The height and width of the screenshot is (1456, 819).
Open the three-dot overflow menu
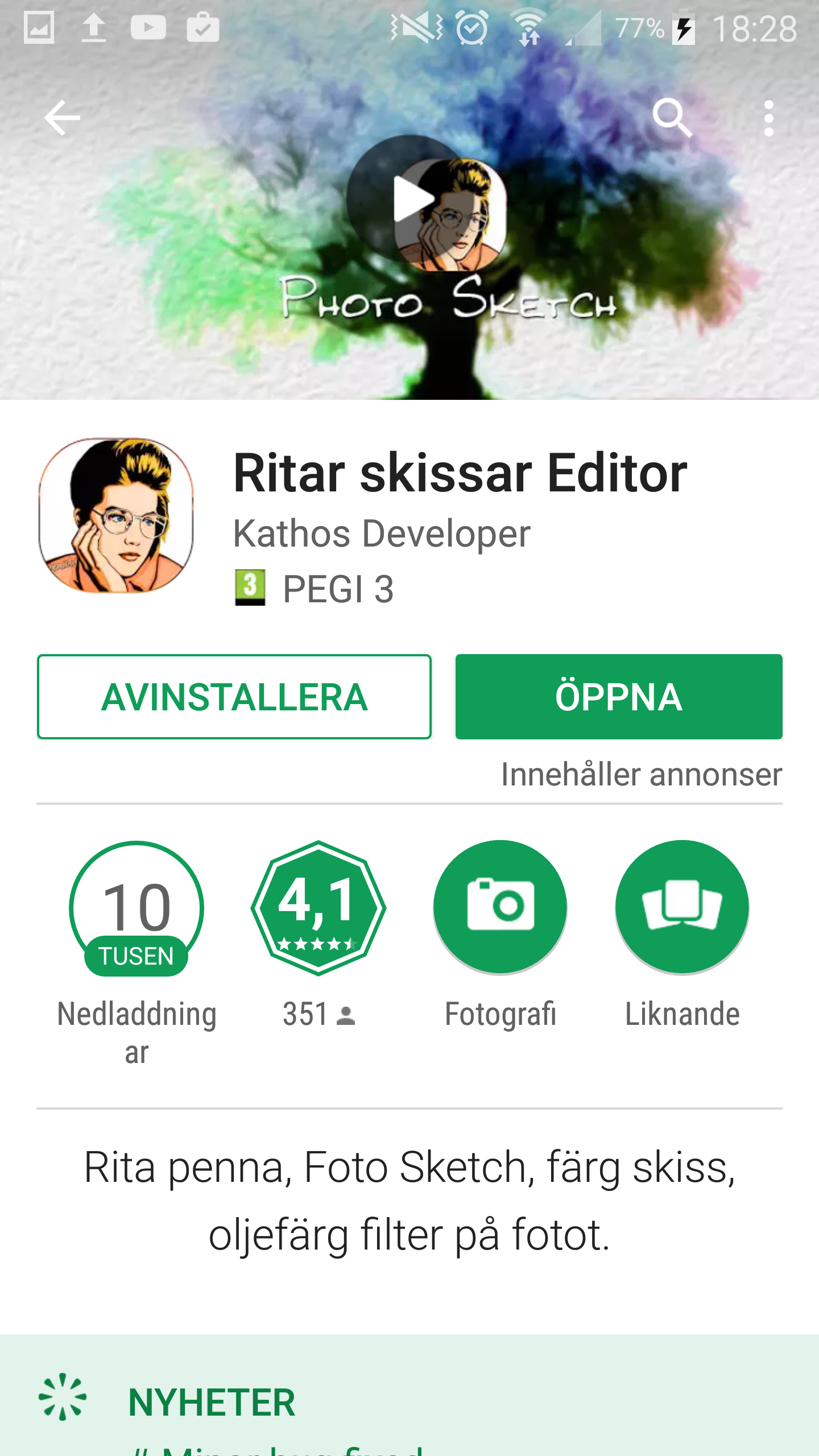(768, 118)
